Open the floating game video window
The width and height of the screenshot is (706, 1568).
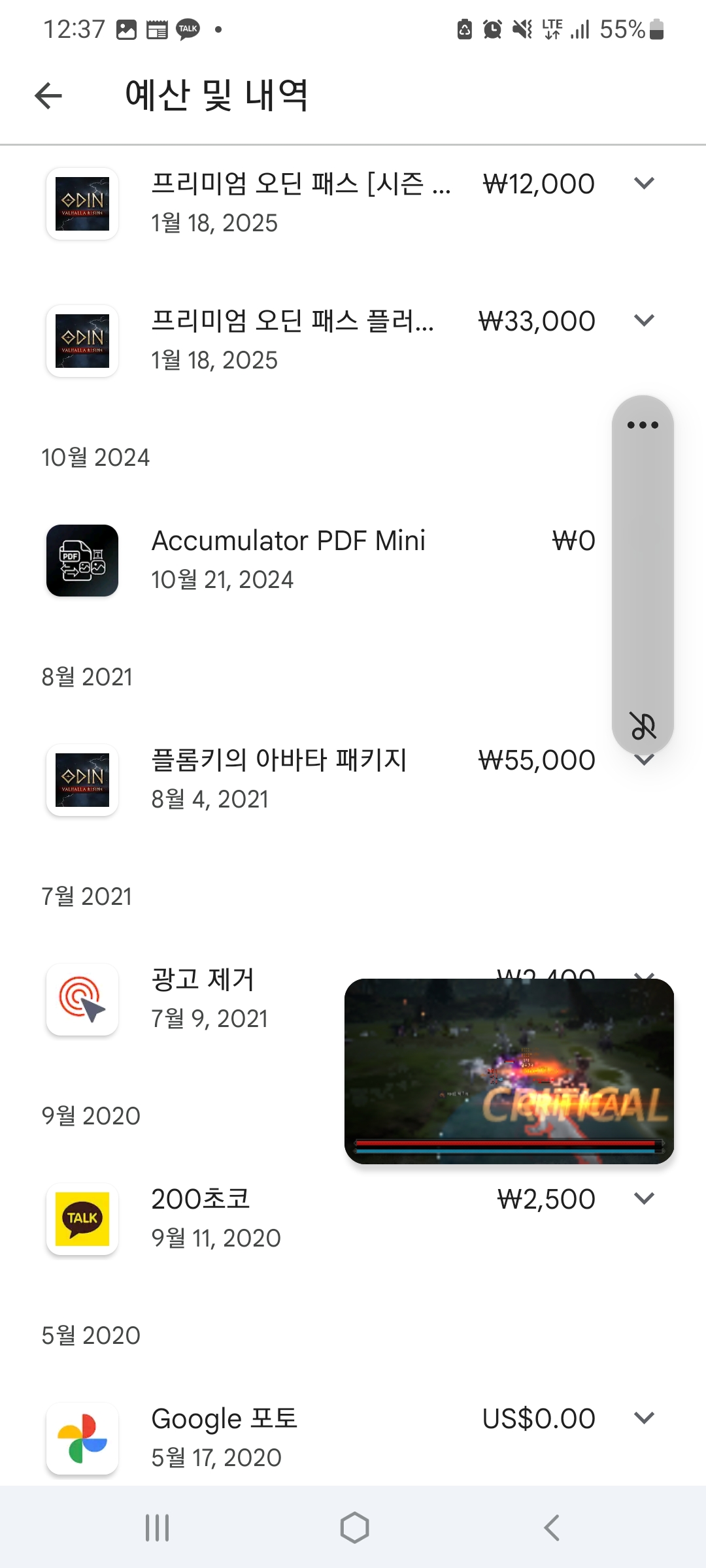[509, 1071]
